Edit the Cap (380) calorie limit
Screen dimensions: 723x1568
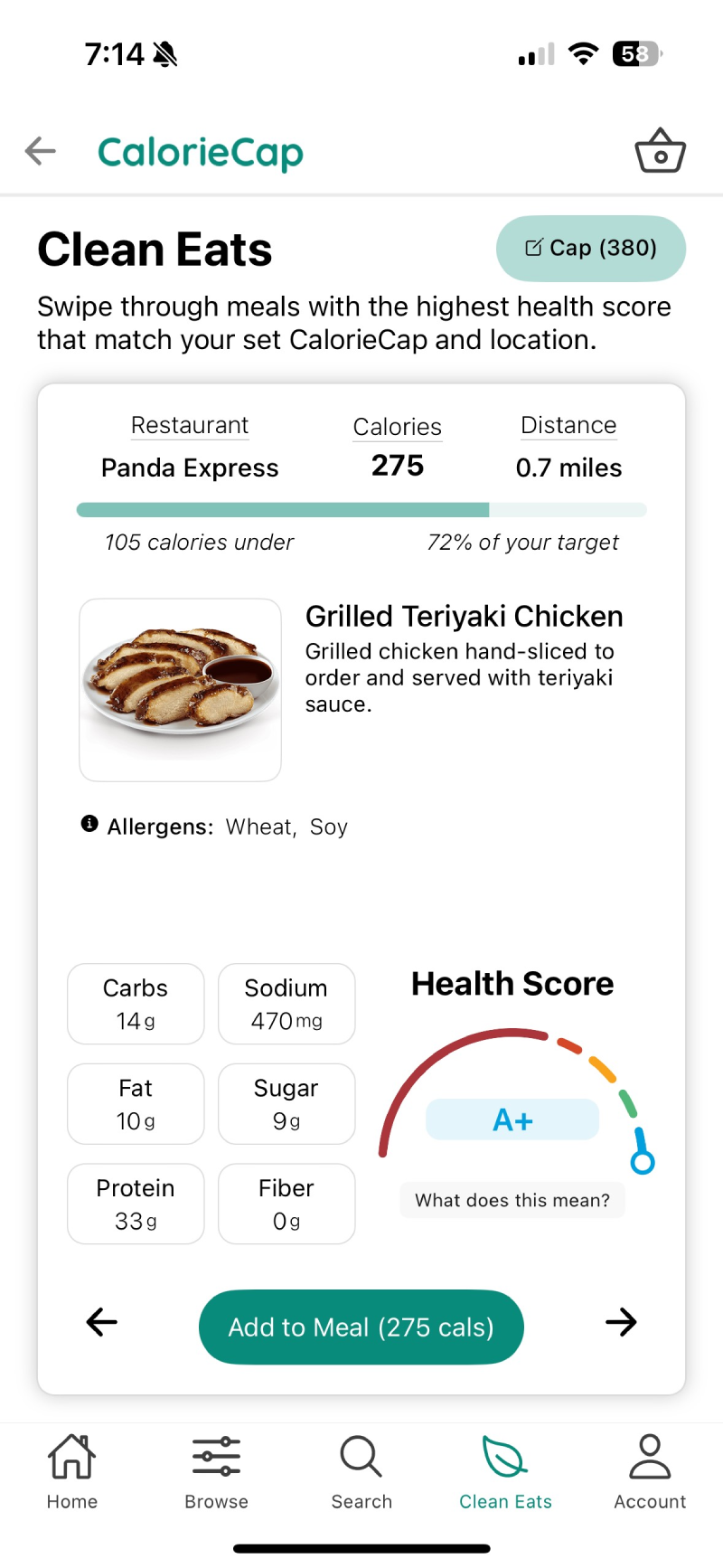tap(591, 249)
